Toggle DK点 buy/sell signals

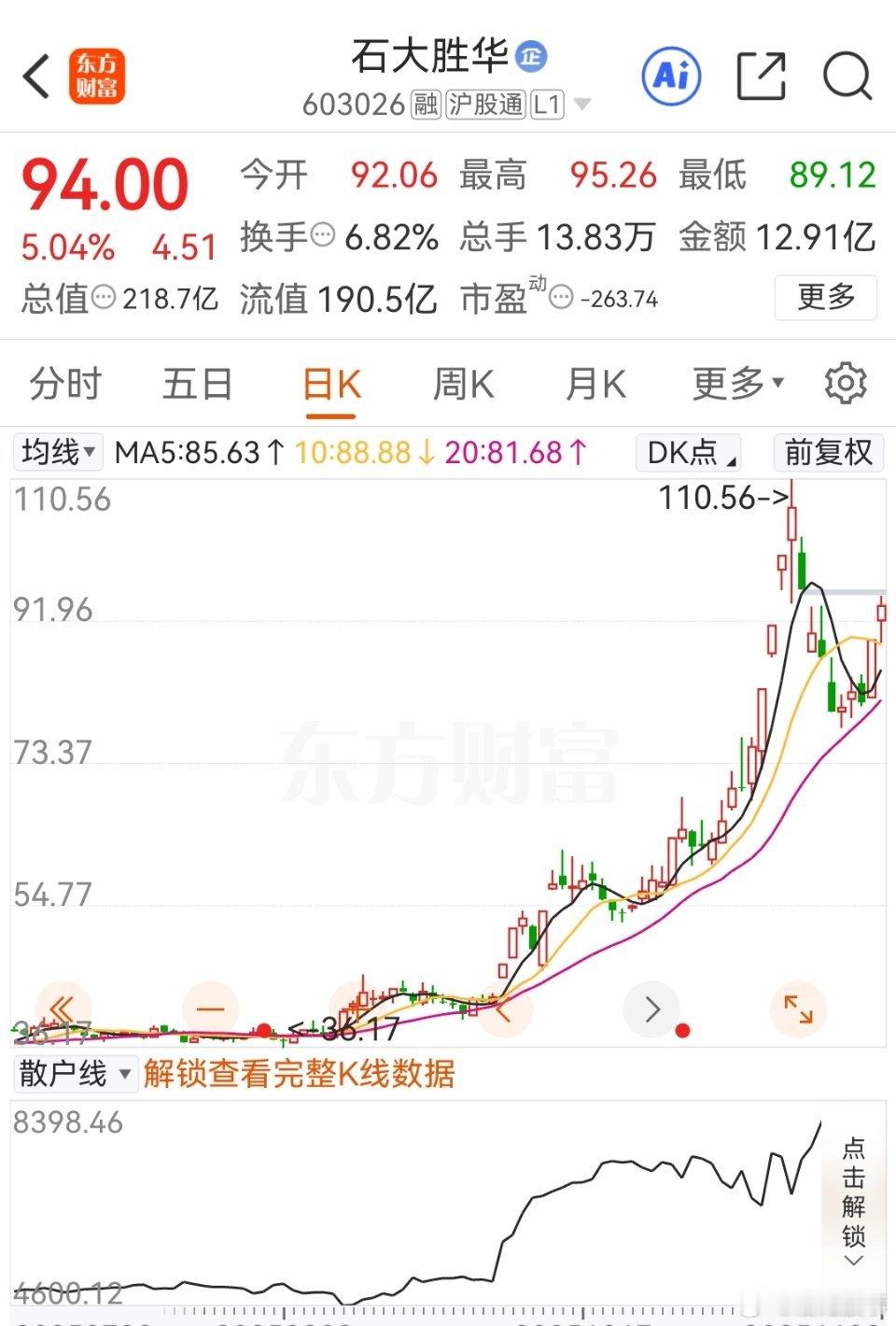[688, 453]
